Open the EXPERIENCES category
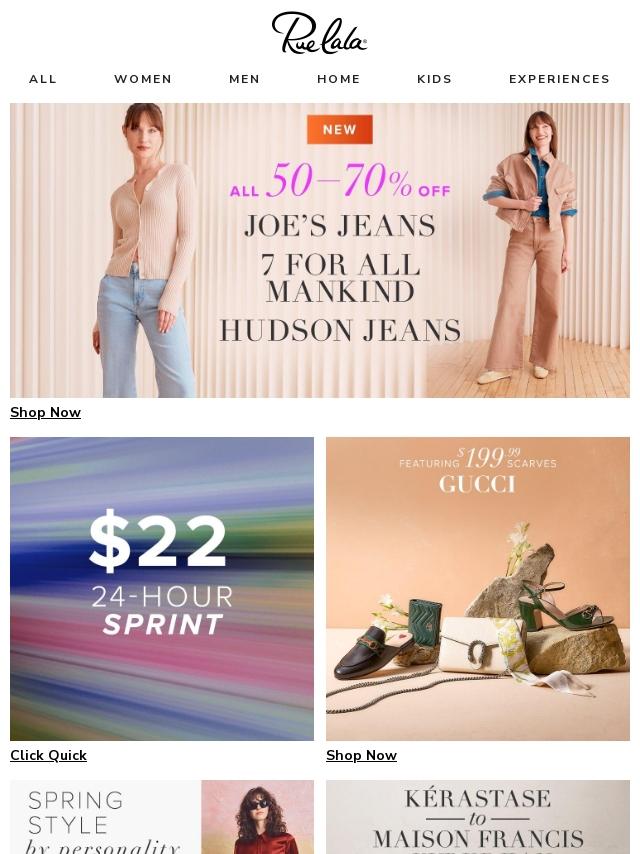 tap(559, 79)
